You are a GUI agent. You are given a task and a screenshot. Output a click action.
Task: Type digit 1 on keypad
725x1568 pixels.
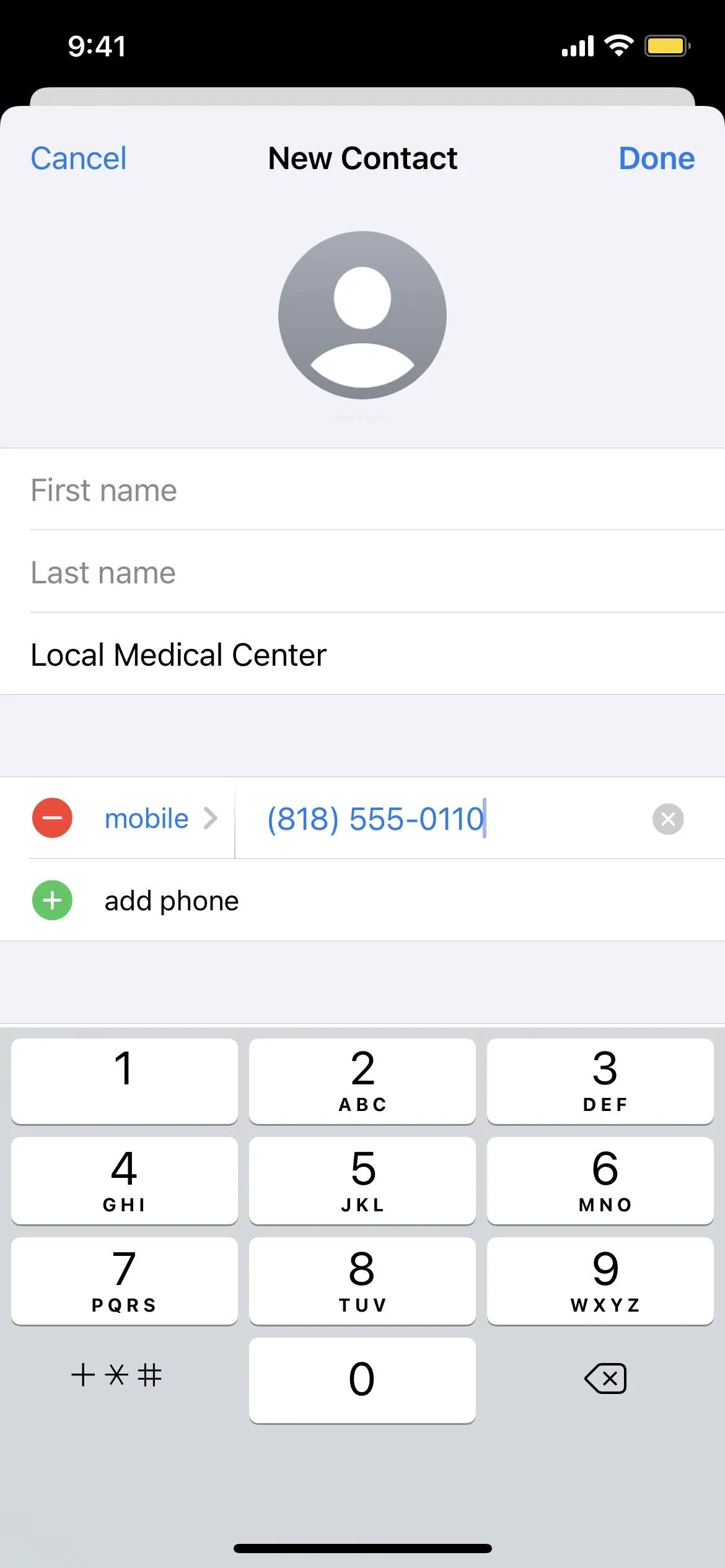(125, 1081)
